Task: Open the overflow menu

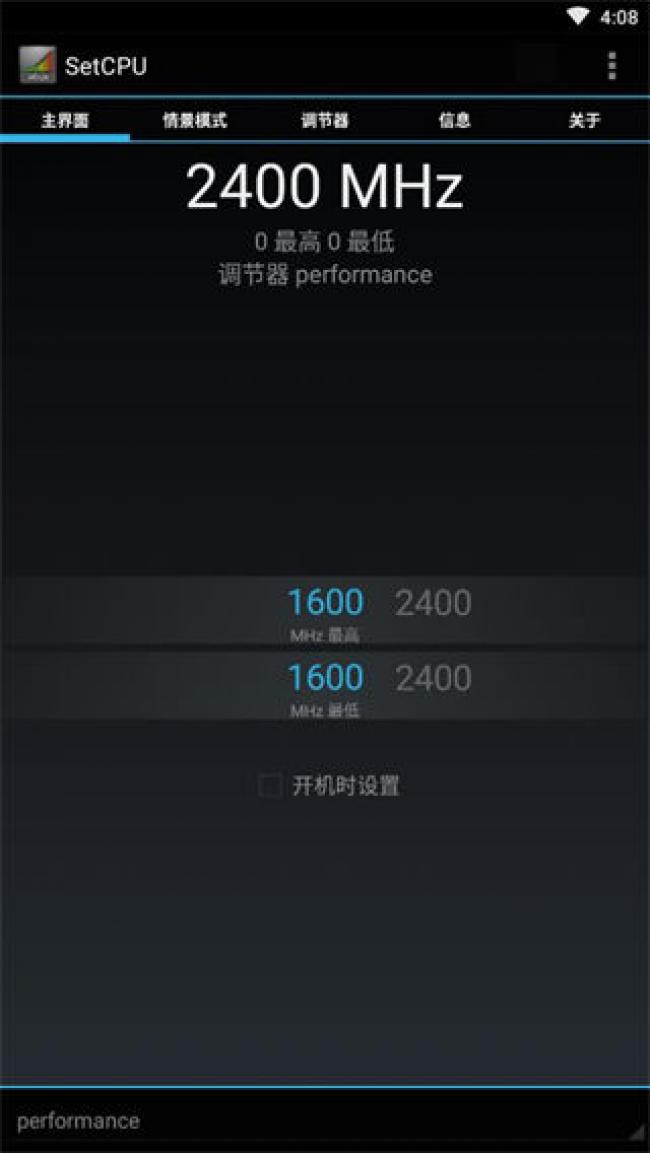Action: click(x=611, y=66)
